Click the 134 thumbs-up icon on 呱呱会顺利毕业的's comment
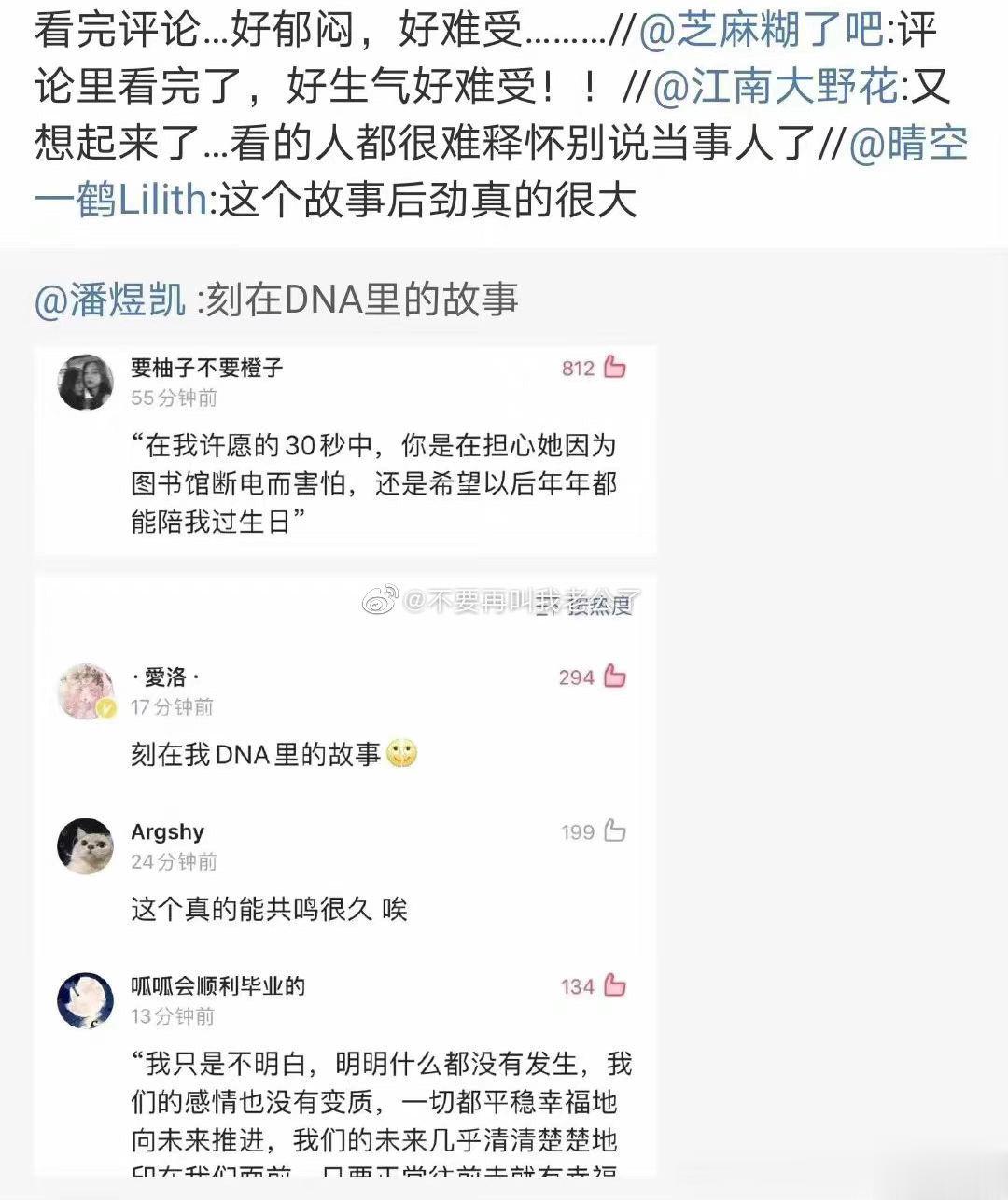The image size is (1008, 1200). [614, 986]
